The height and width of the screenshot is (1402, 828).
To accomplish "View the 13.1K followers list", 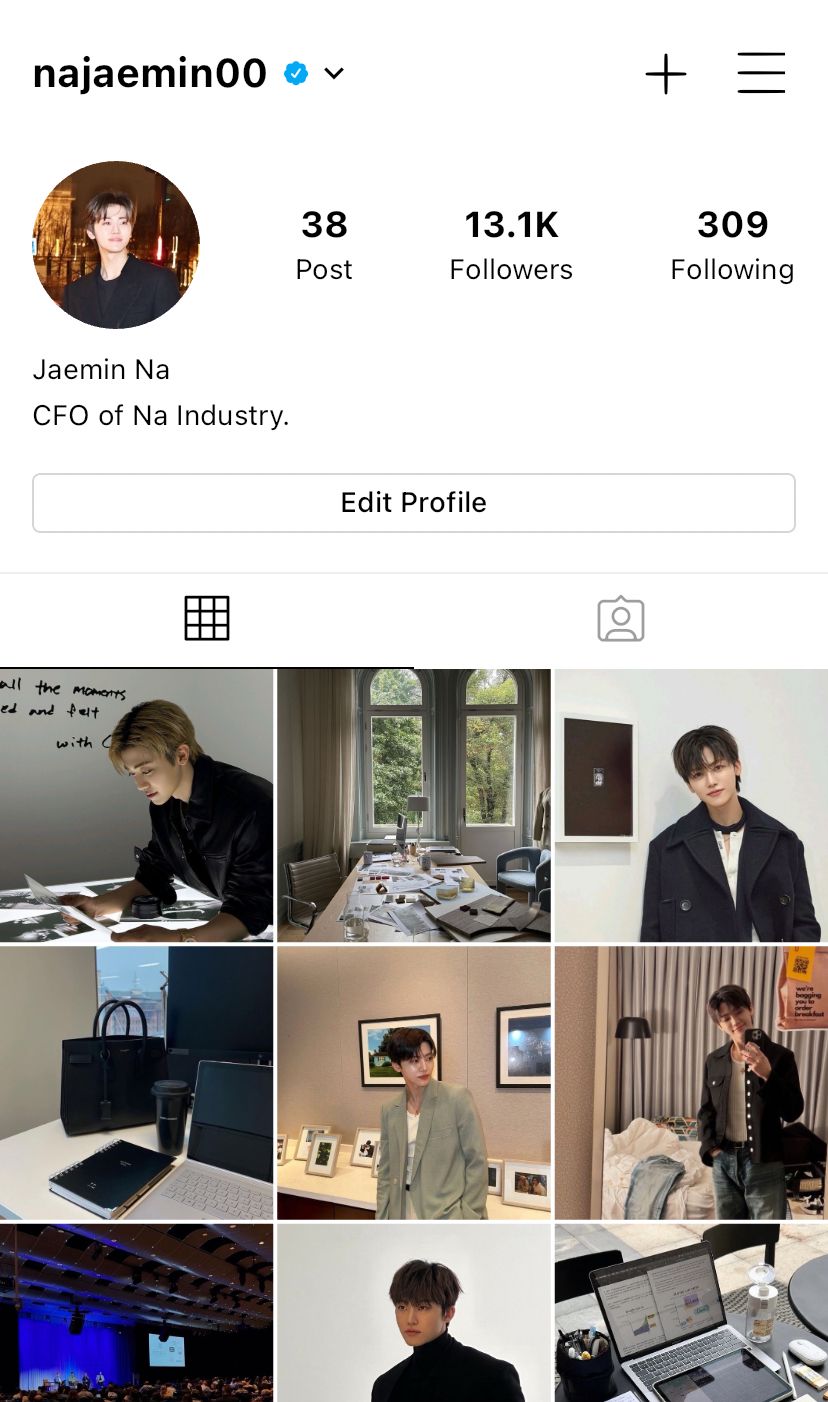I will click(511, 245).
